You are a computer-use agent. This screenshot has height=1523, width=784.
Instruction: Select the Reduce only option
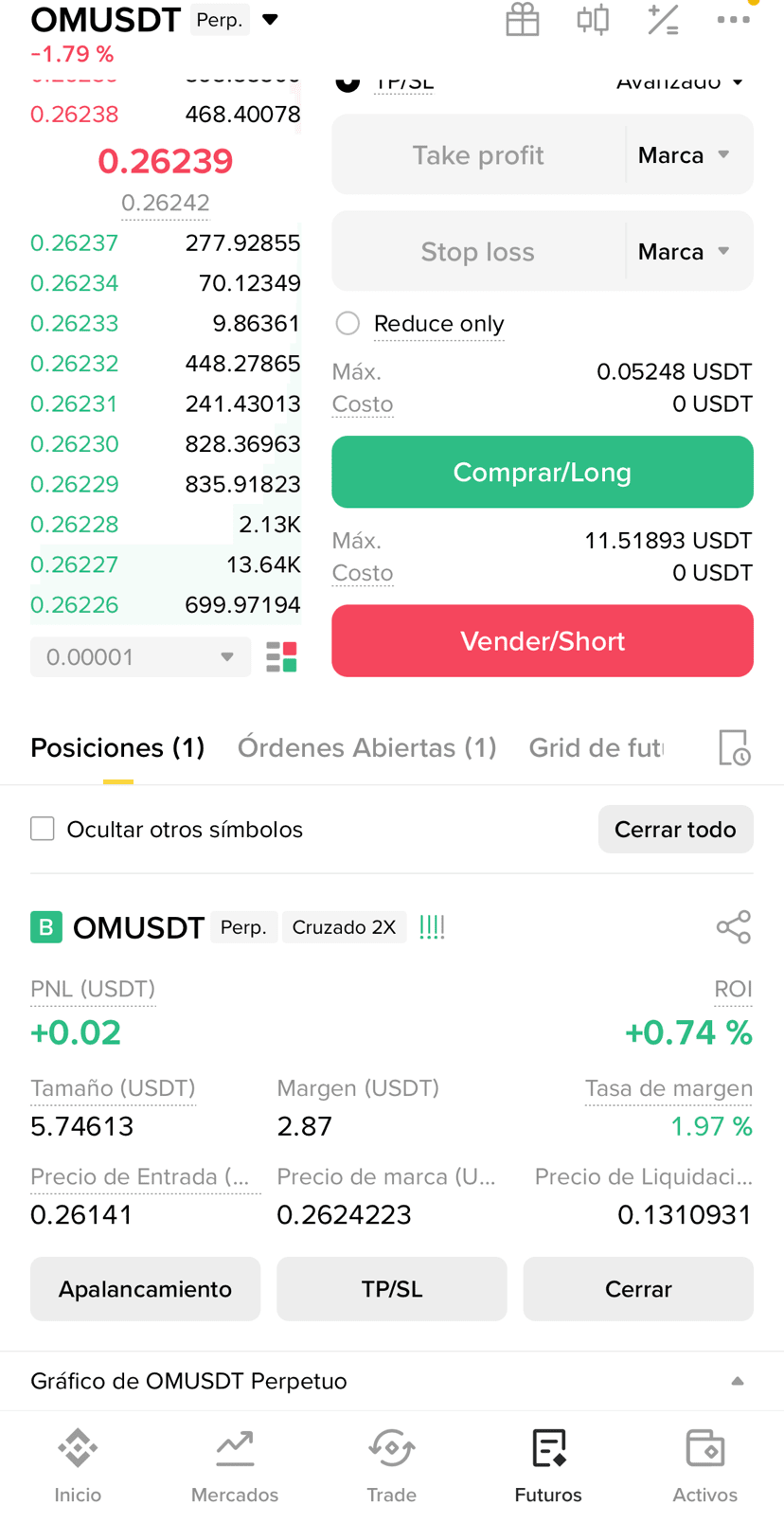coord(347,324)
